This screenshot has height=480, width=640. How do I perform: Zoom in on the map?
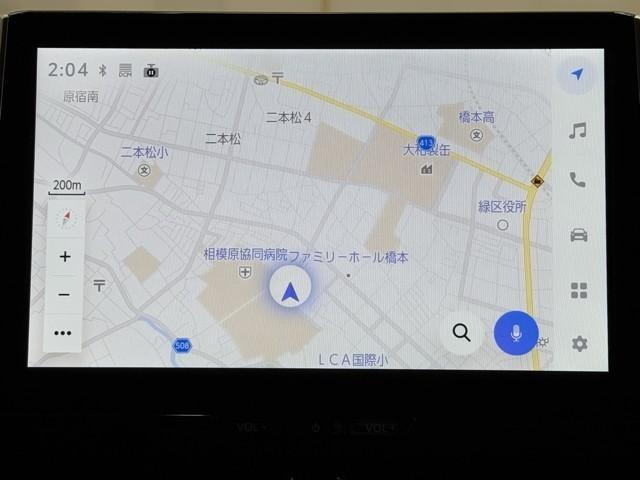point(65,257)
